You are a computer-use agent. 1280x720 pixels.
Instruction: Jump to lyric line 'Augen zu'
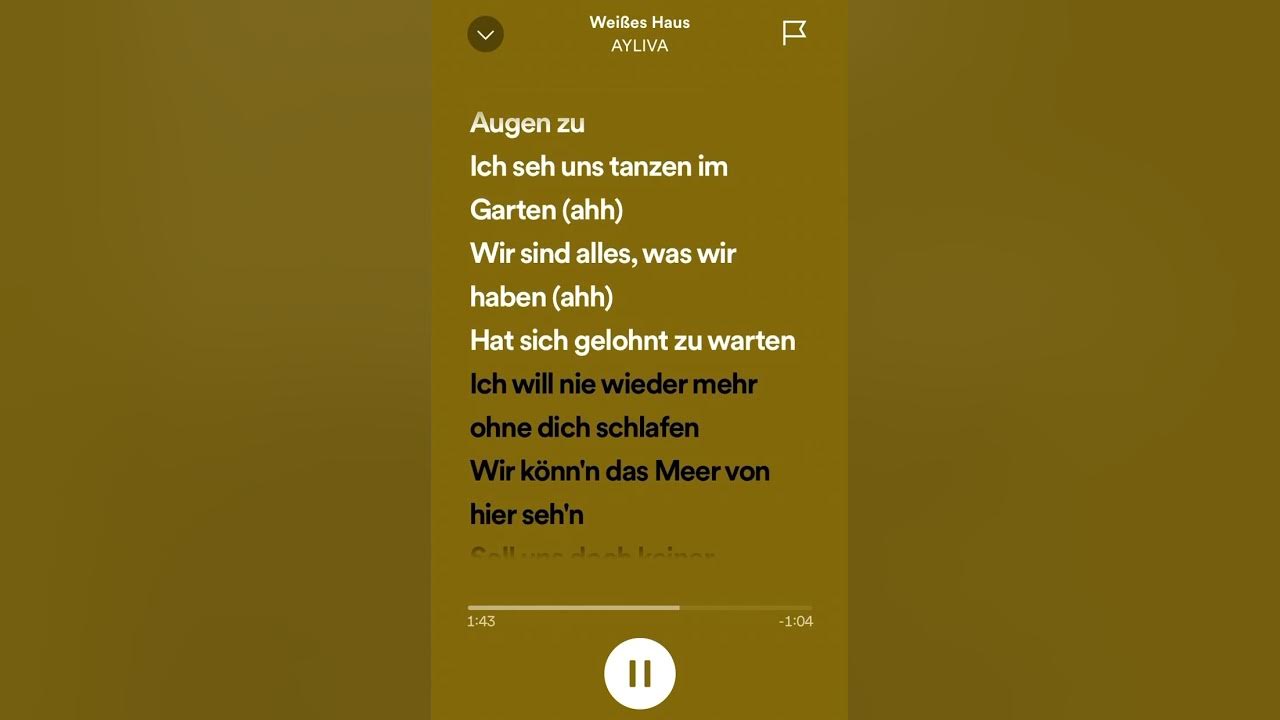tap(527, 123)
